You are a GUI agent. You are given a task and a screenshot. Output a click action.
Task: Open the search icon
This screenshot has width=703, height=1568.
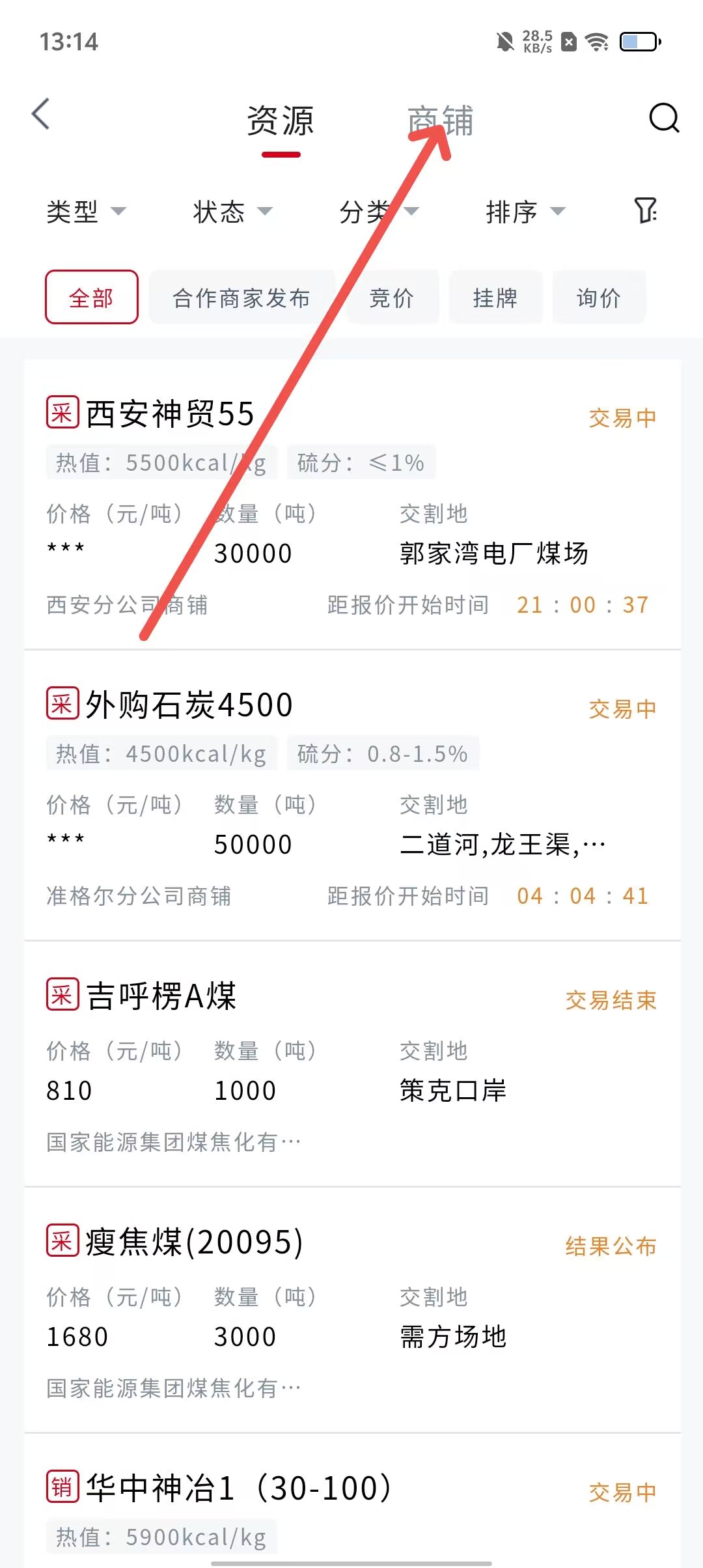tap(664, 118)
